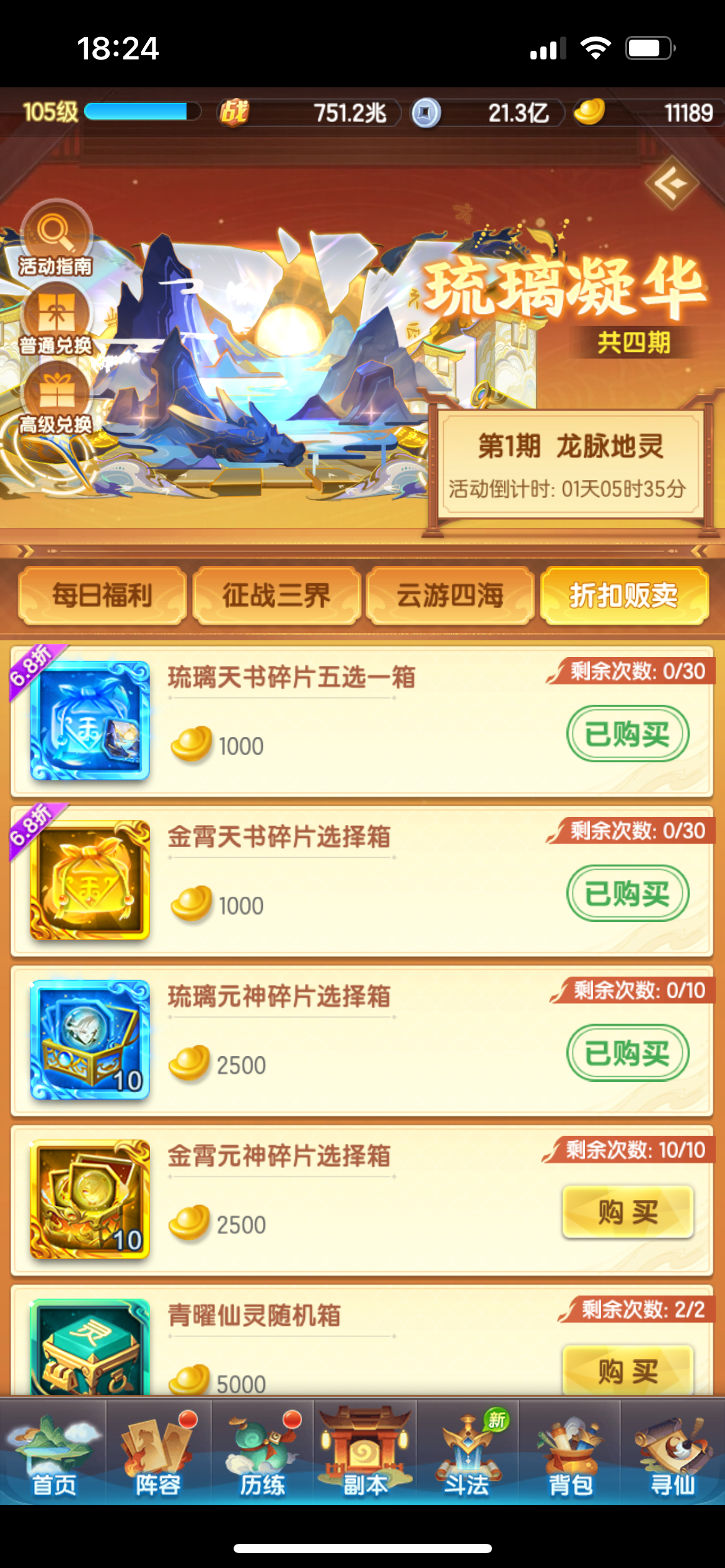Switch to the 每日福利 tab

pyautogui.click(x=101, y=593)
